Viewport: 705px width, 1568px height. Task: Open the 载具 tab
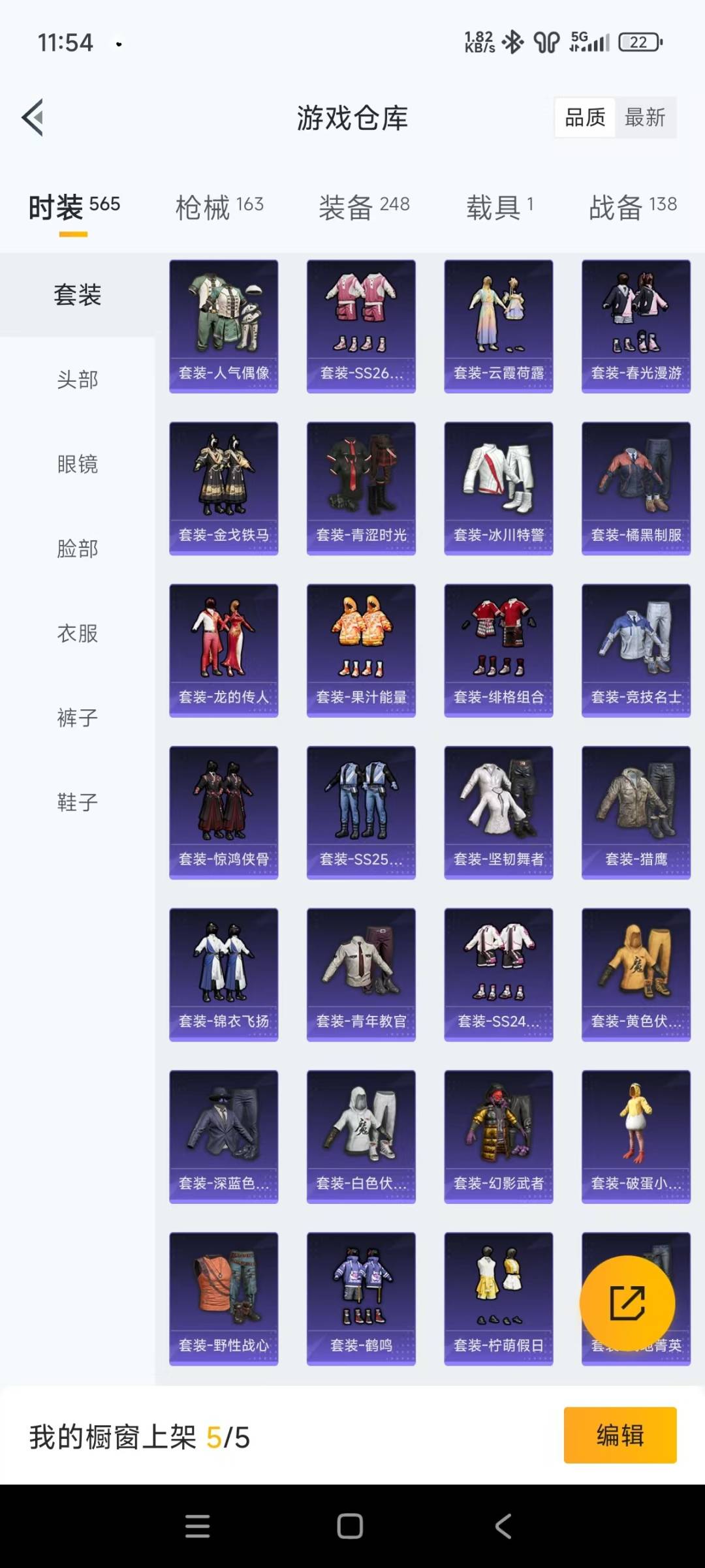[x=500, y=207]
